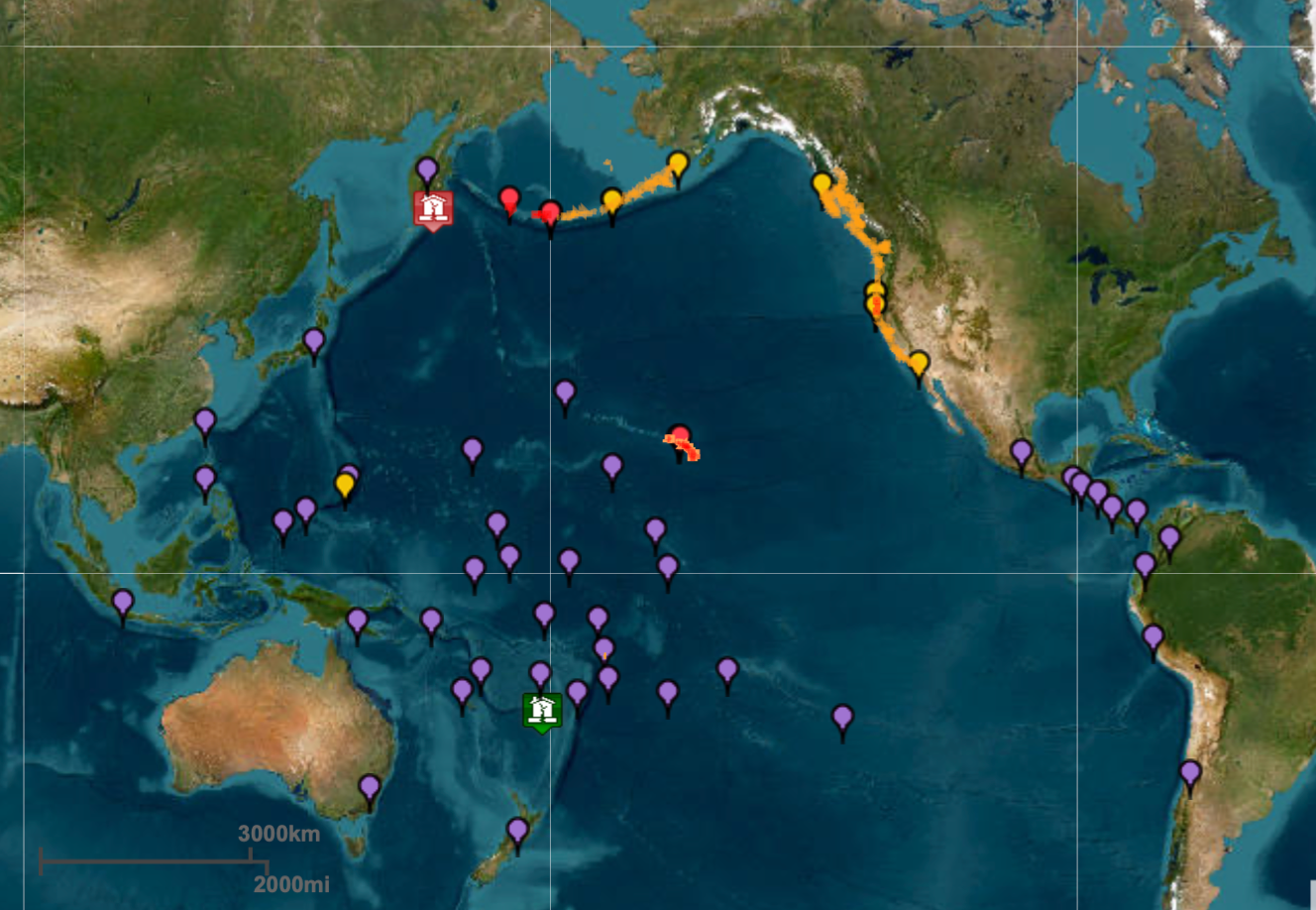Open the yellow pin in southern California
The width and height of the screenshot is (1316, 910).
click(919, 363)
